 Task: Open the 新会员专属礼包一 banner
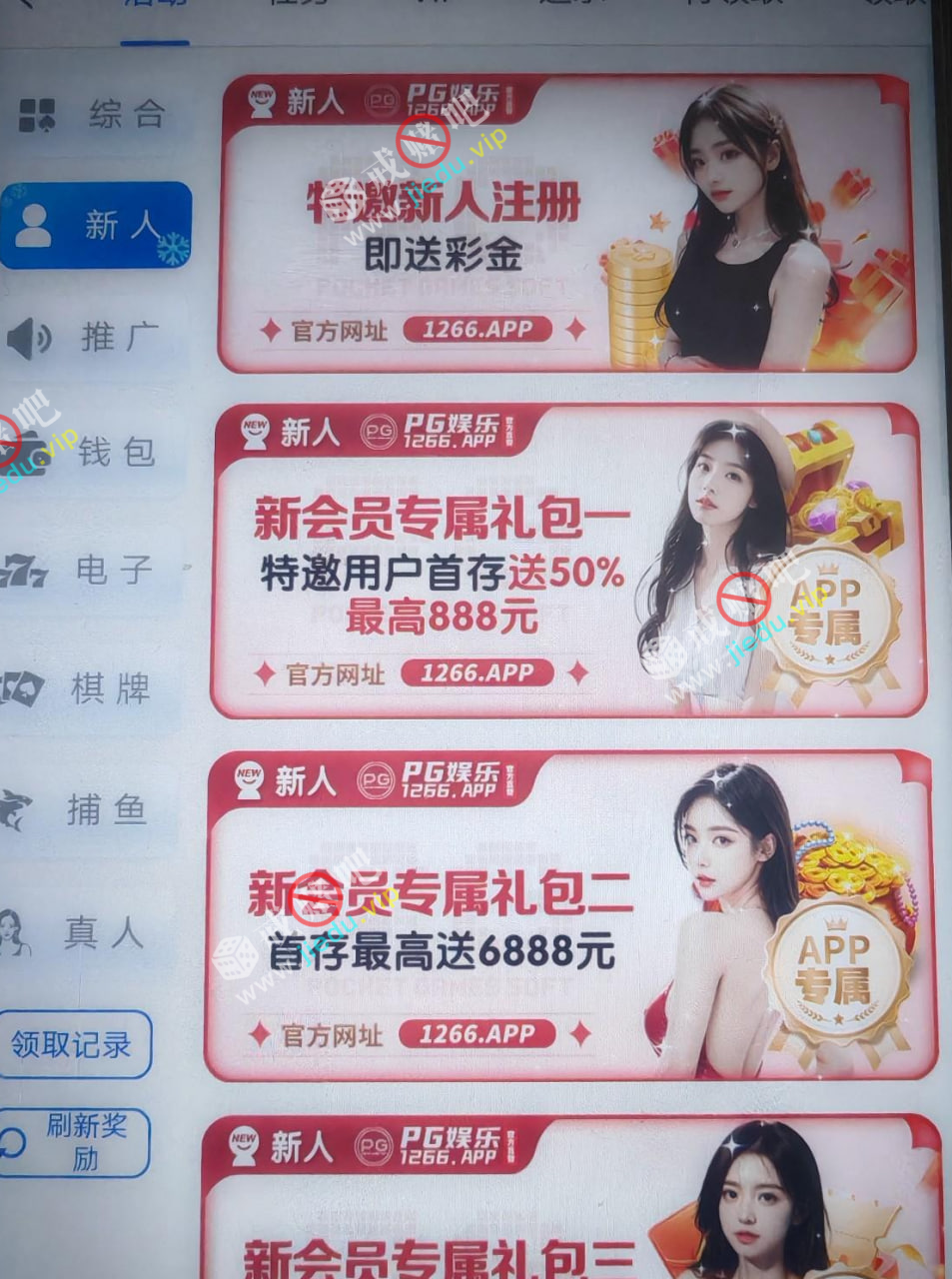567,561
